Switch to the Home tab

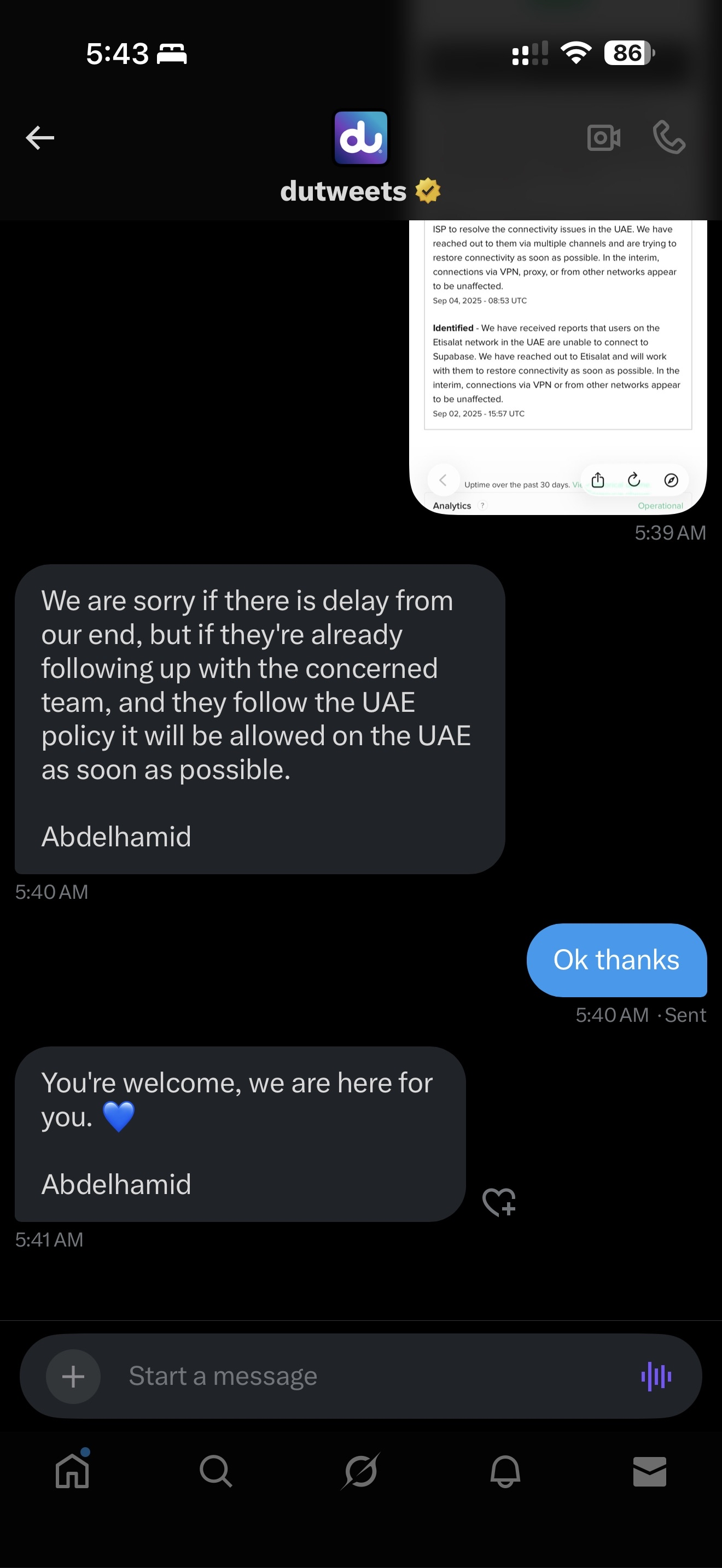(72, 1471)
